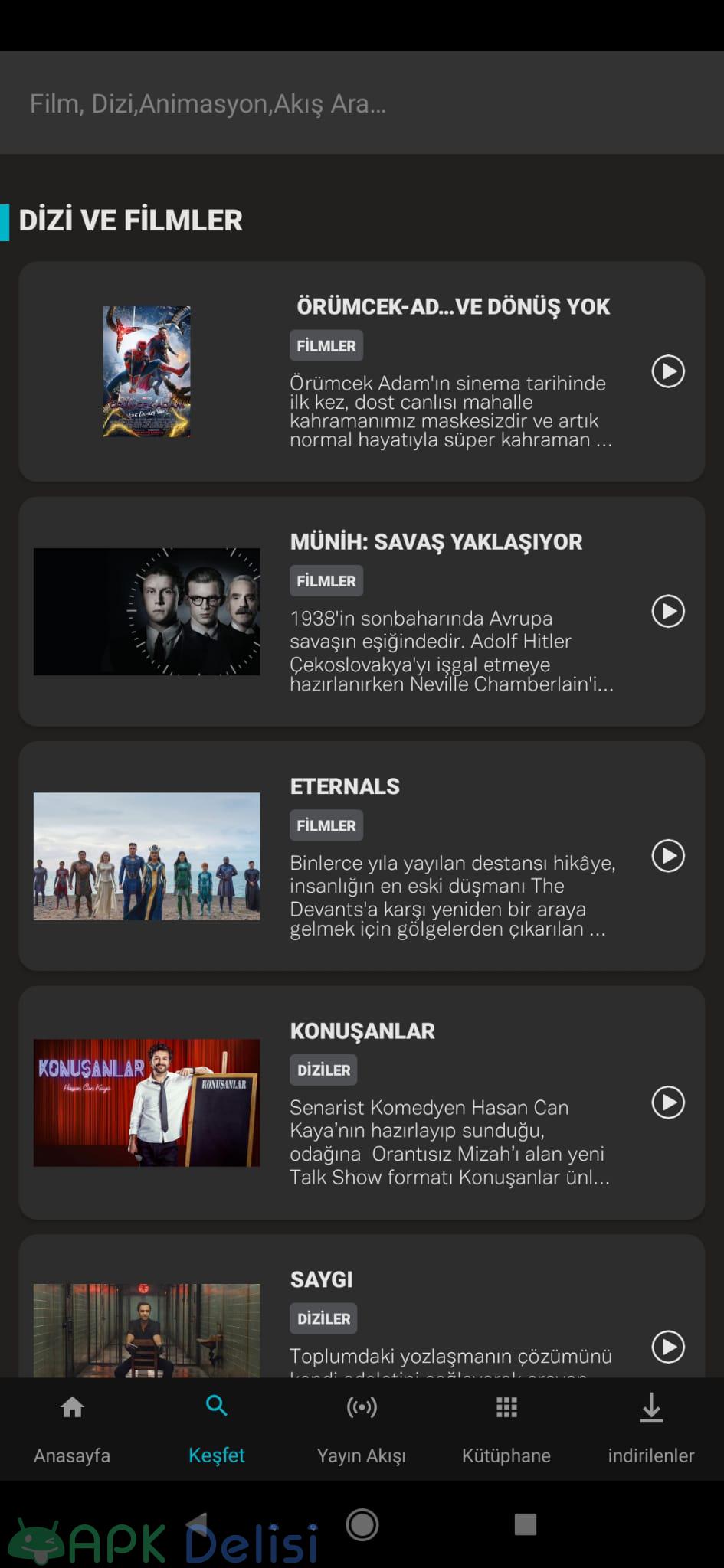Open the Konuşanlar thumbnail image
The image size is (724, 1568).
pos(147,1102)
